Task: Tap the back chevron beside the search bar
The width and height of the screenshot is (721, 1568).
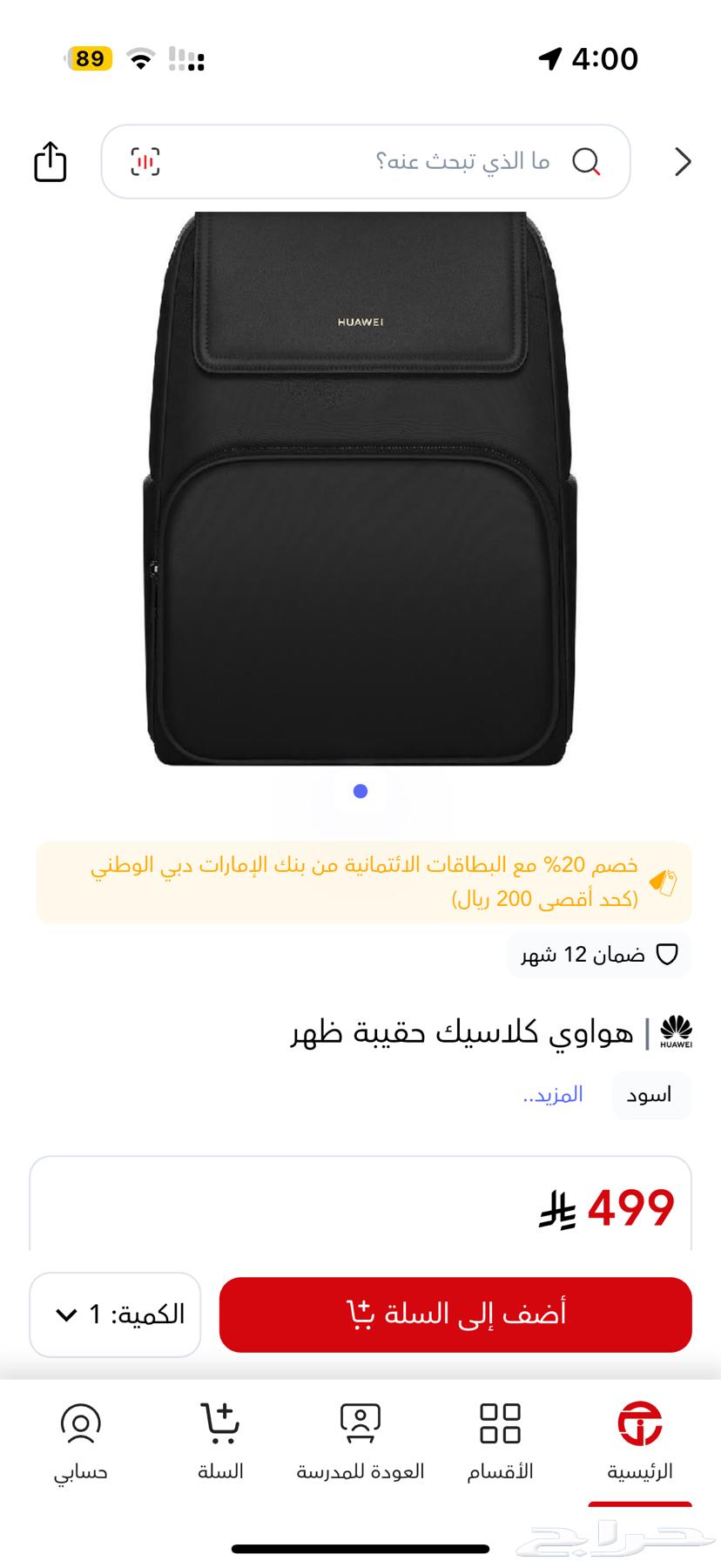Action: point(683,161)
